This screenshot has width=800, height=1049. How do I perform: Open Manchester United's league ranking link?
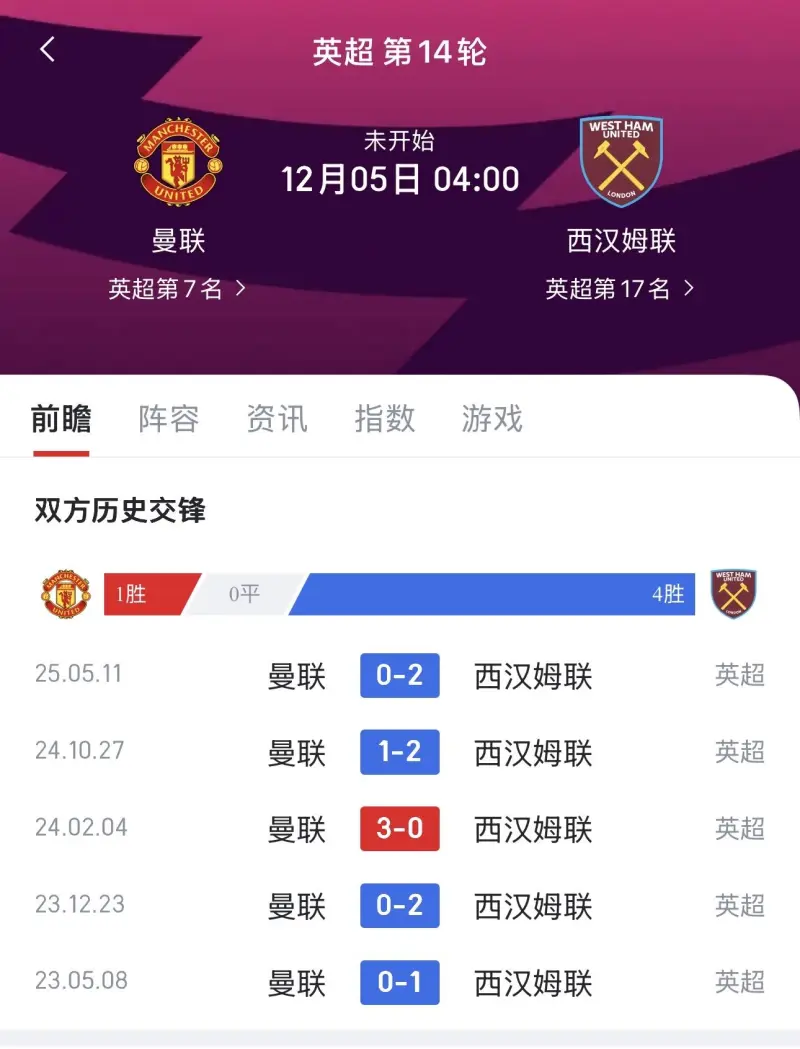(x=177, y=289)
